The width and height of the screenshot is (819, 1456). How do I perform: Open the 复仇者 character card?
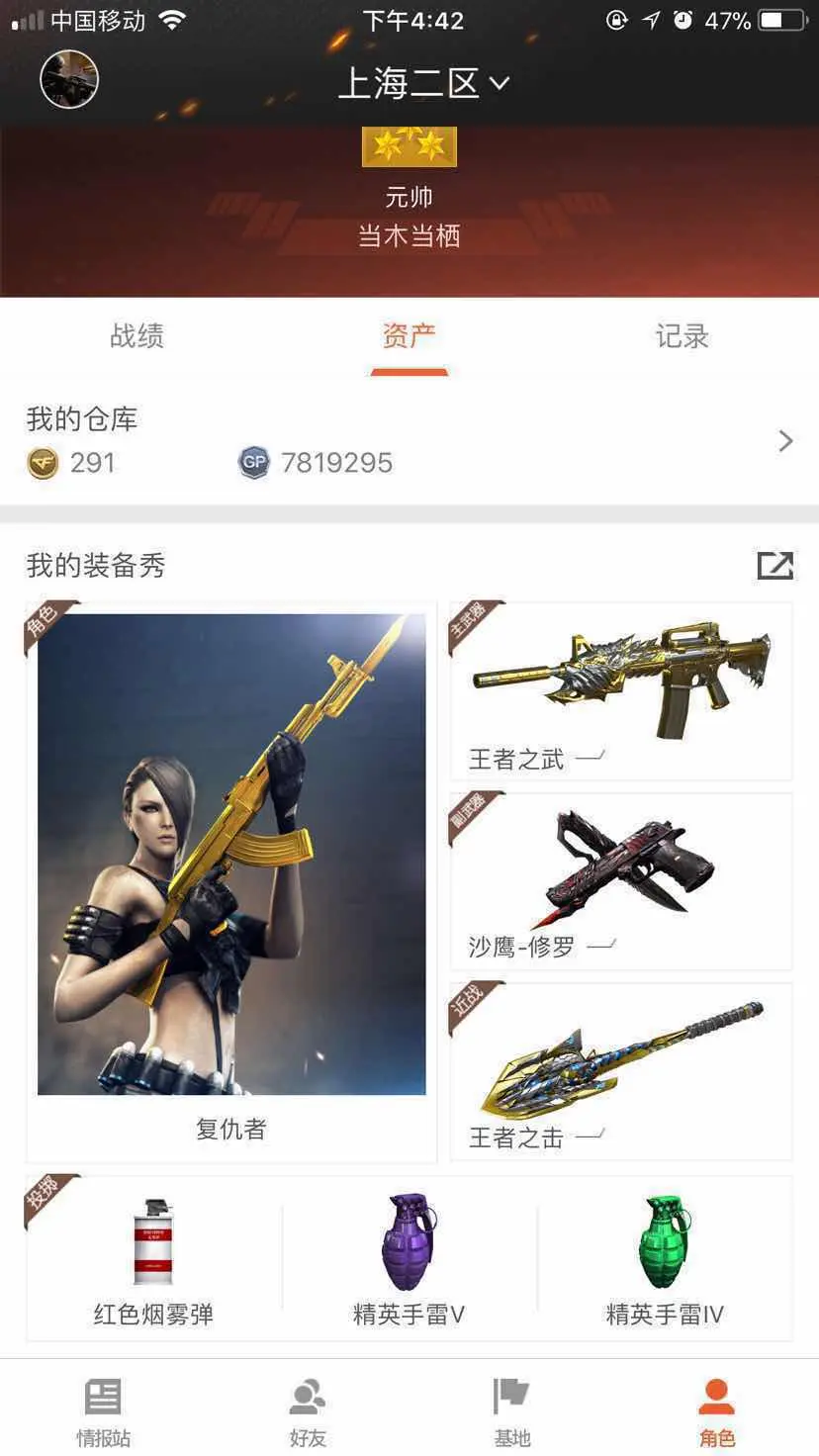point(231,881)
